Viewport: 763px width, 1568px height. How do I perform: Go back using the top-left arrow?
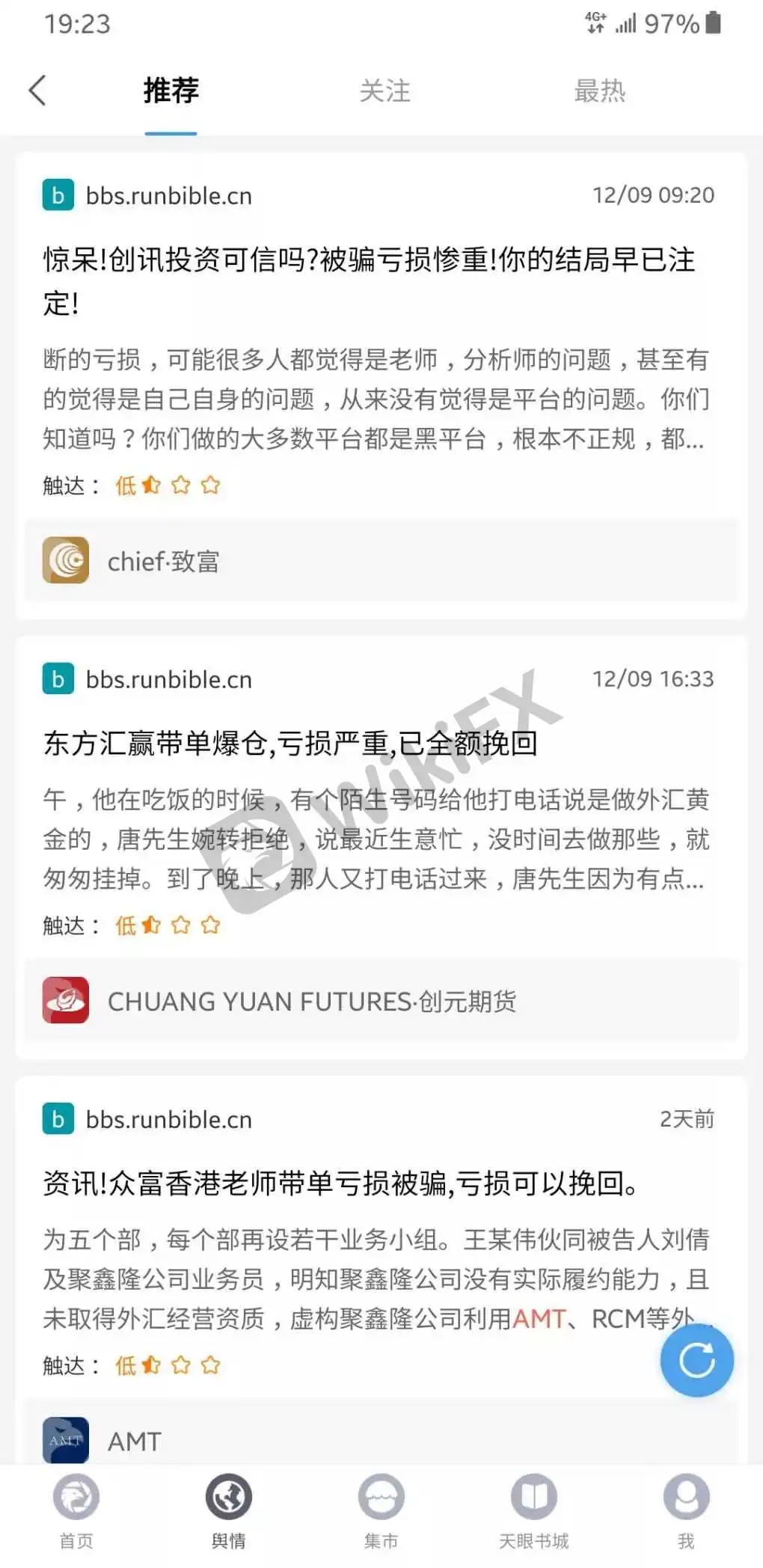(37, 91)
